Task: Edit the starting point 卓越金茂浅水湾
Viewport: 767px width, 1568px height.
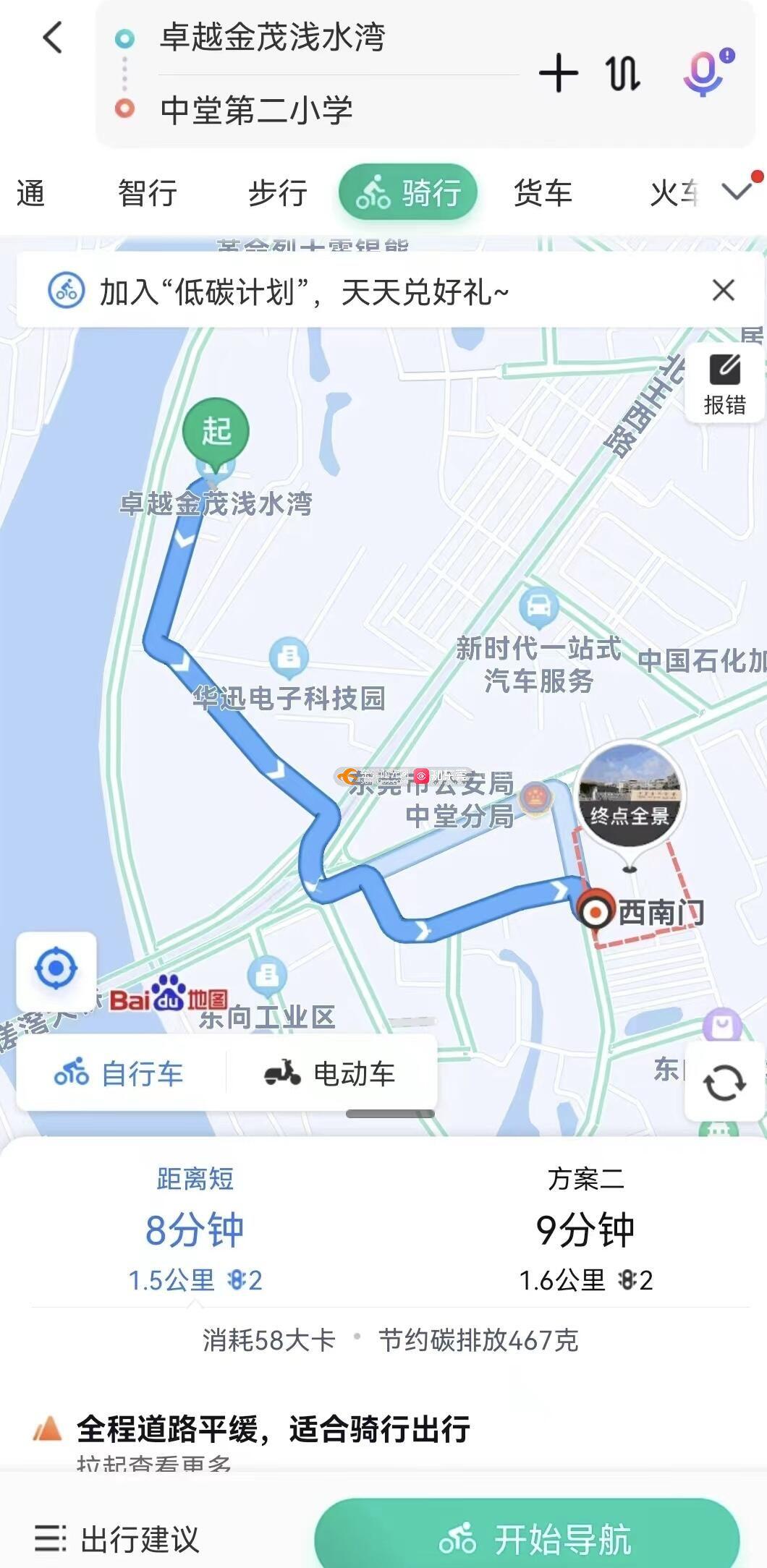Action: coord(272,38)
